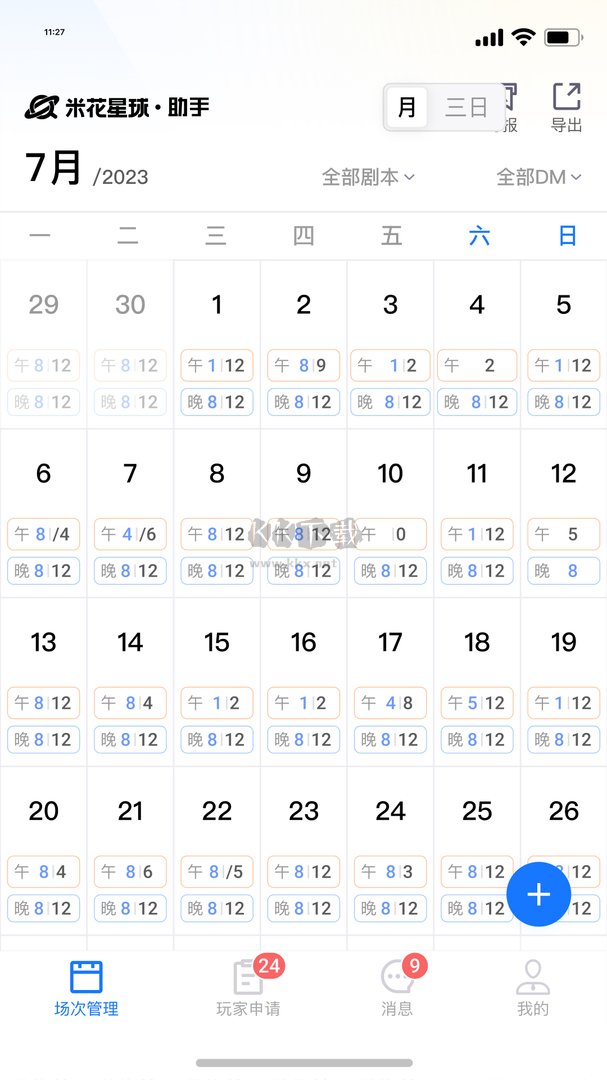Open the 场次管理 tab
The width and height of the screenshot is (607, 1080).
point(86,988)
